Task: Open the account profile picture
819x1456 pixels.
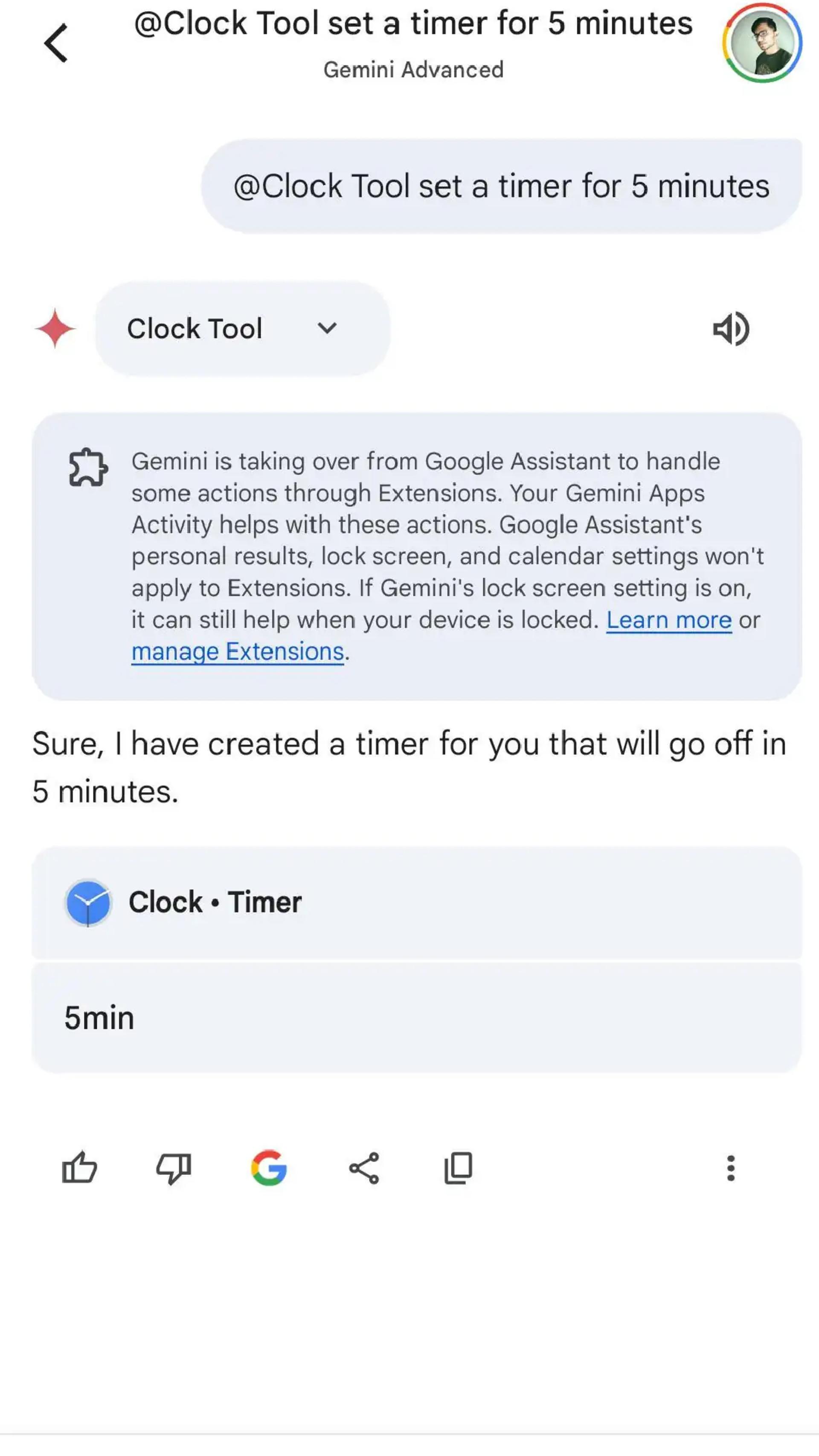Action: tap(761, 43)
